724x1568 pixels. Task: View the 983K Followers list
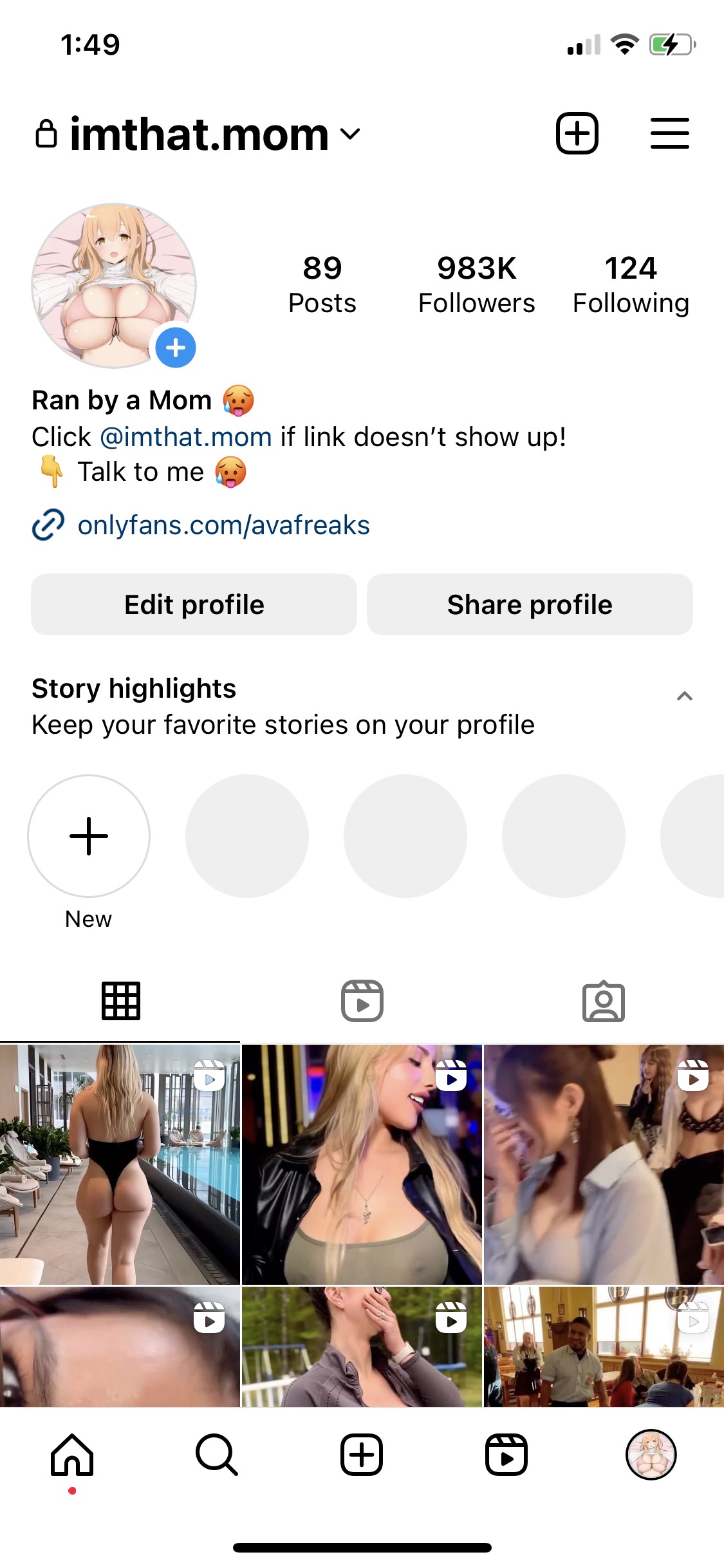tap(476, 284)
